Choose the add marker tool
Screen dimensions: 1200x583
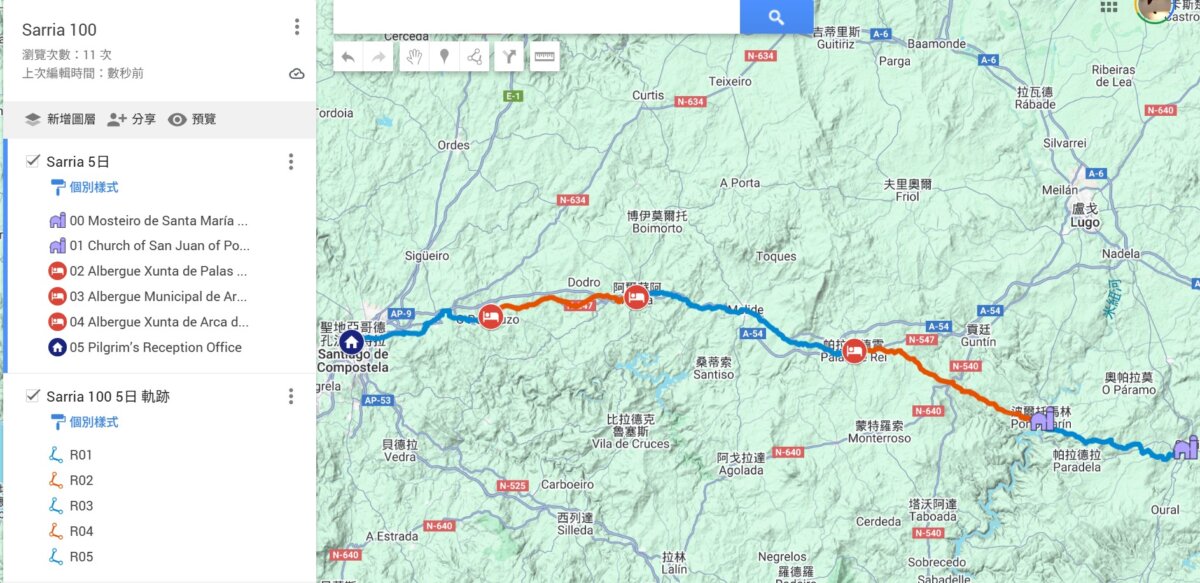444,57
